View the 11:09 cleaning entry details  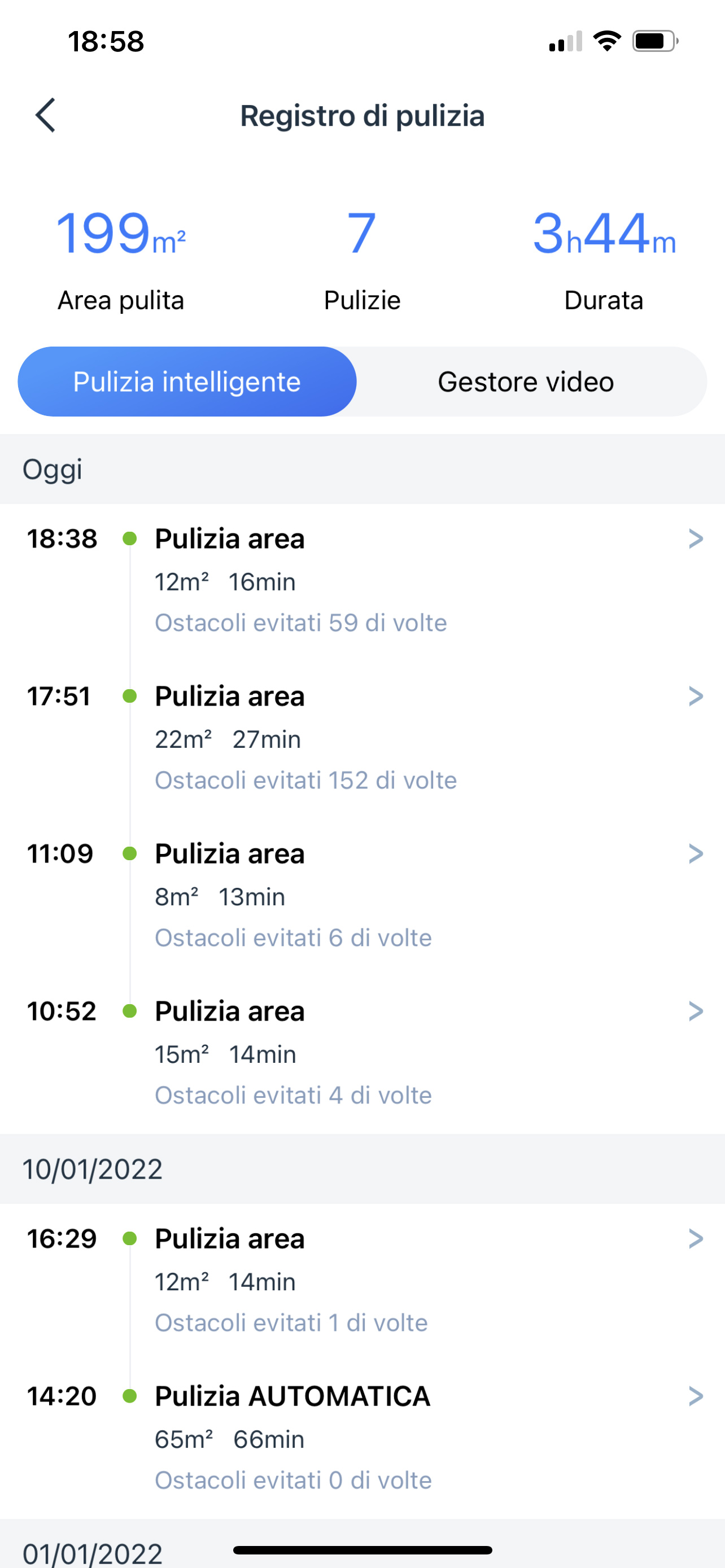click(x=362, y=896)
